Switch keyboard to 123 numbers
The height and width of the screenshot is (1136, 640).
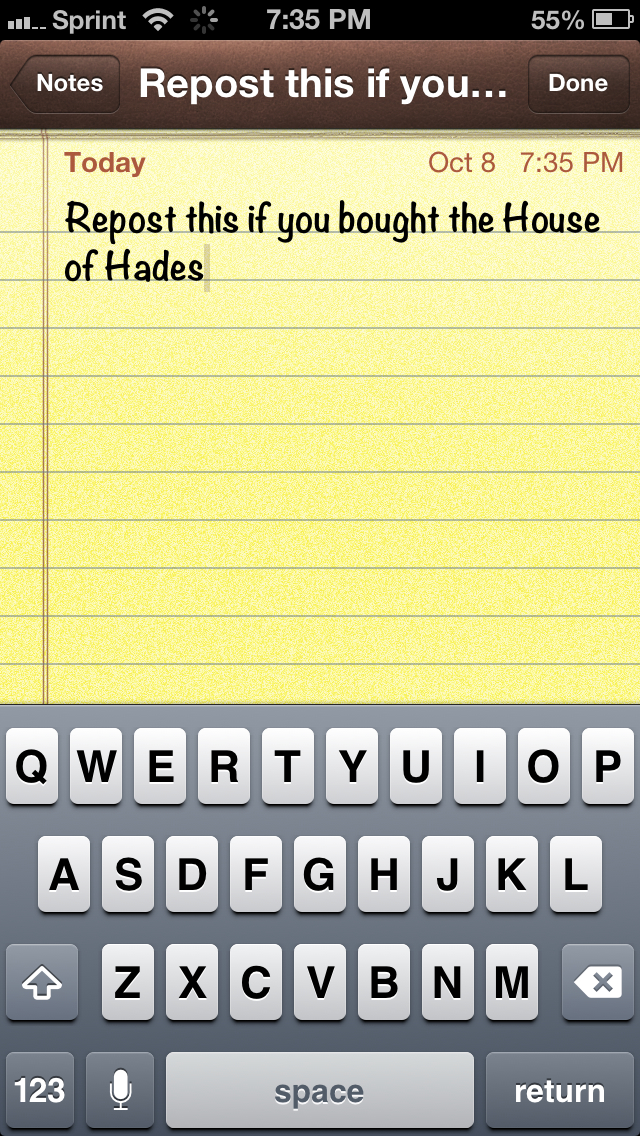[40, 1090]
